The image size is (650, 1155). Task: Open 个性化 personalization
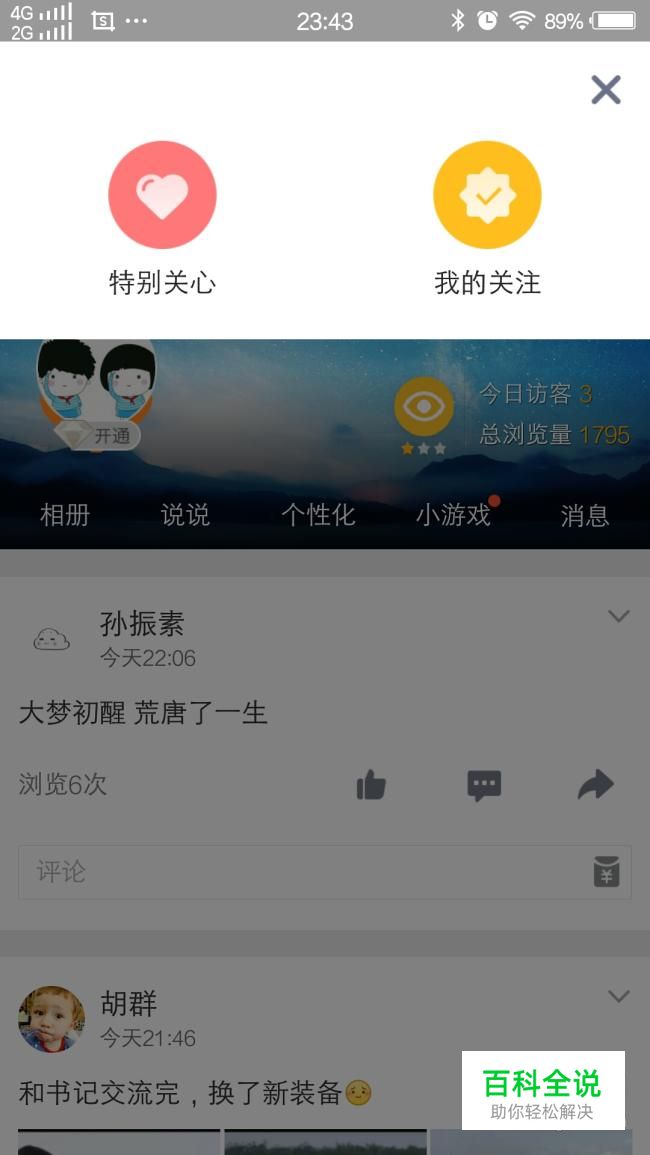(x=318, y=515)
